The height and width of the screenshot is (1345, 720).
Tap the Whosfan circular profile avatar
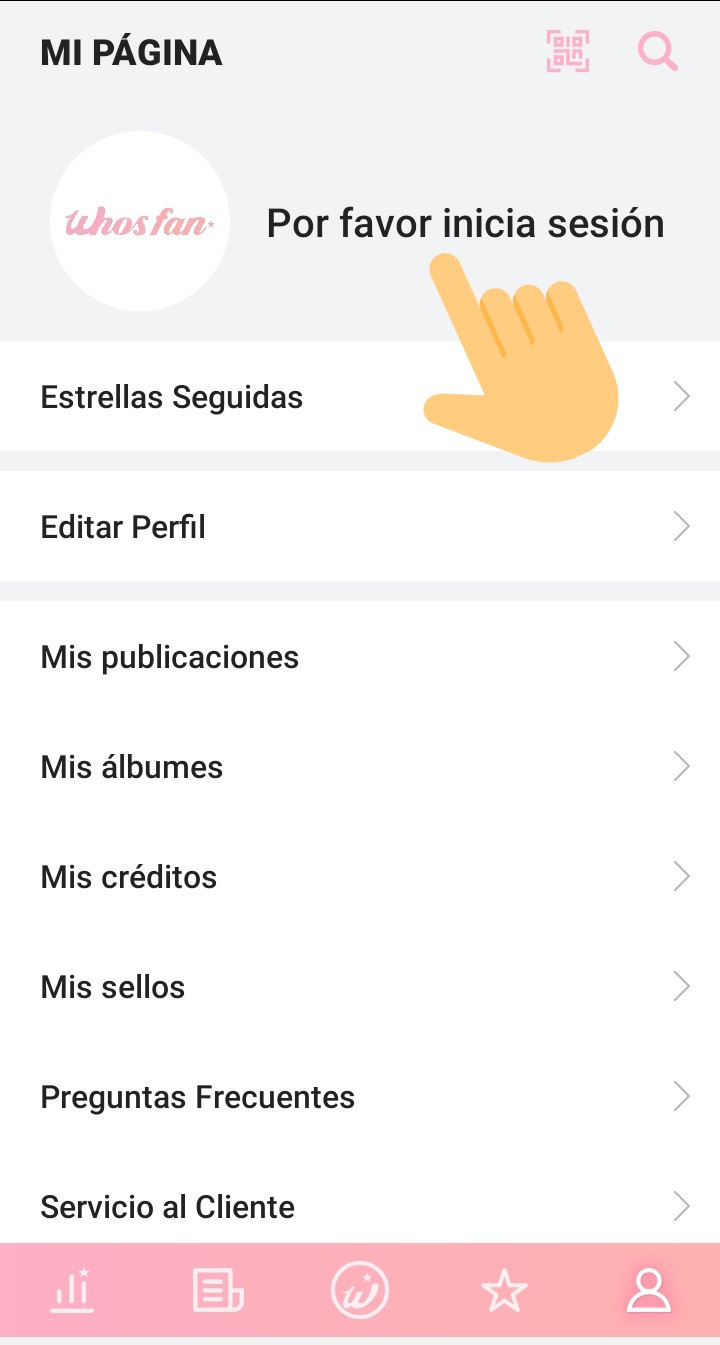(139, 221)
